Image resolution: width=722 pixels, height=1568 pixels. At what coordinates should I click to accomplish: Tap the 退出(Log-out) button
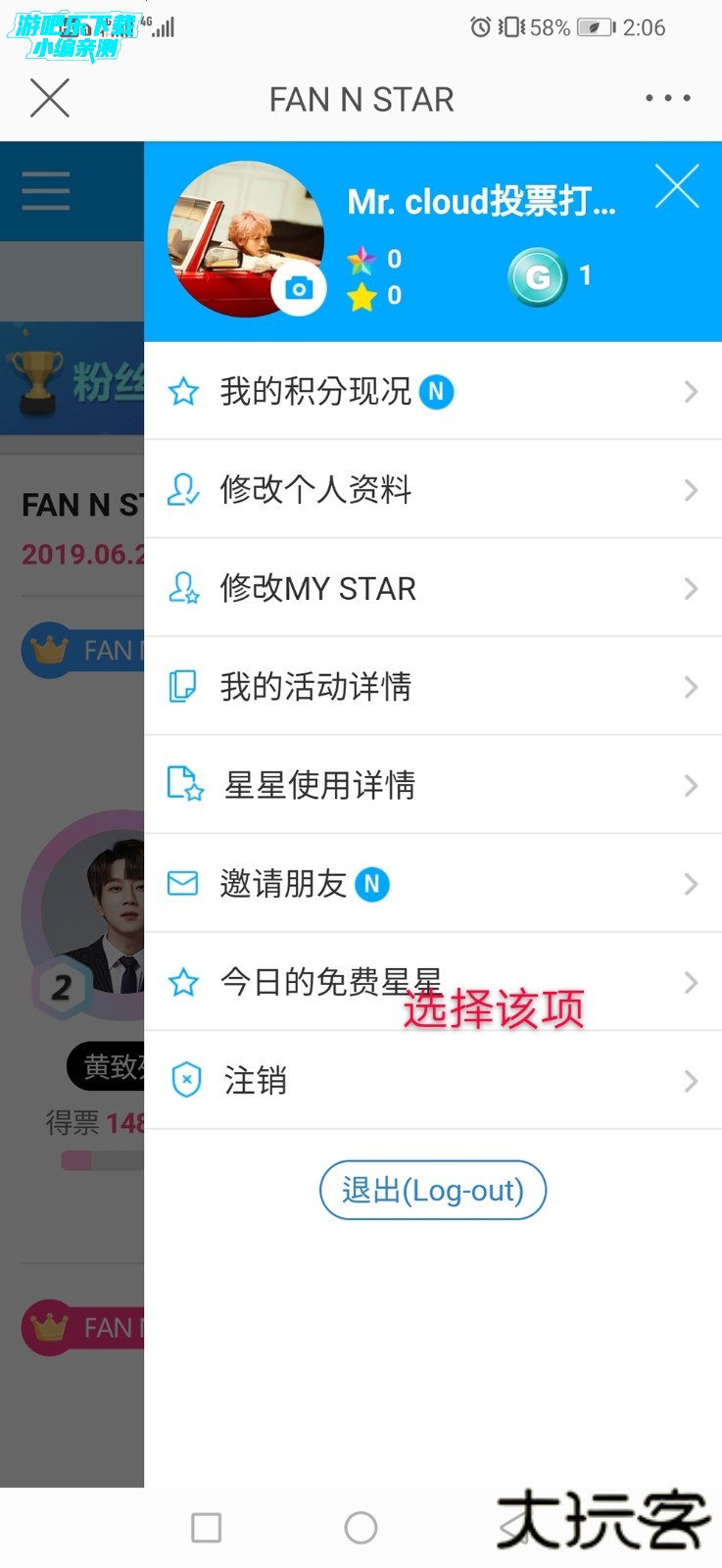coord(432,1190)
